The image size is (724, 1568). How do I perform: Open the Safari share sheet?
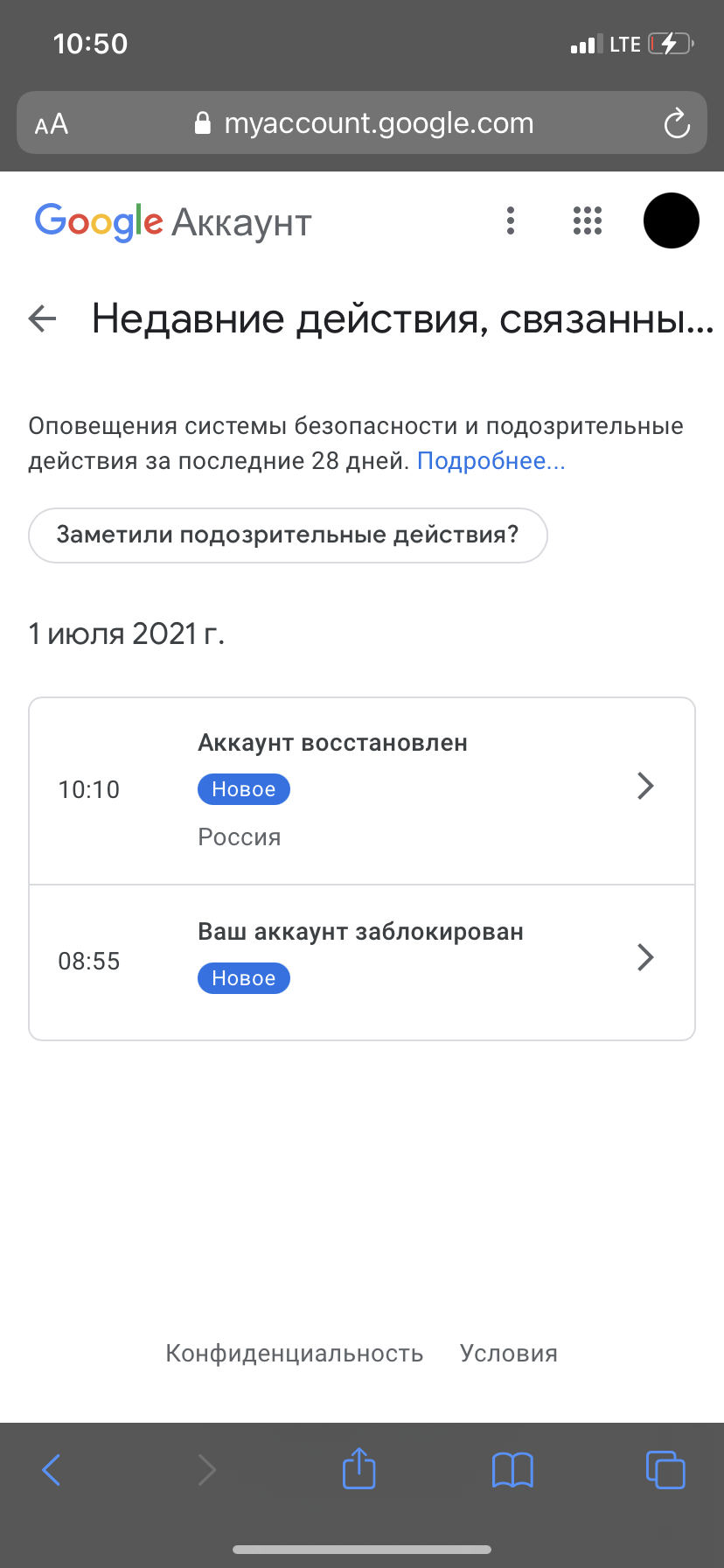[x=359, y=1468]
